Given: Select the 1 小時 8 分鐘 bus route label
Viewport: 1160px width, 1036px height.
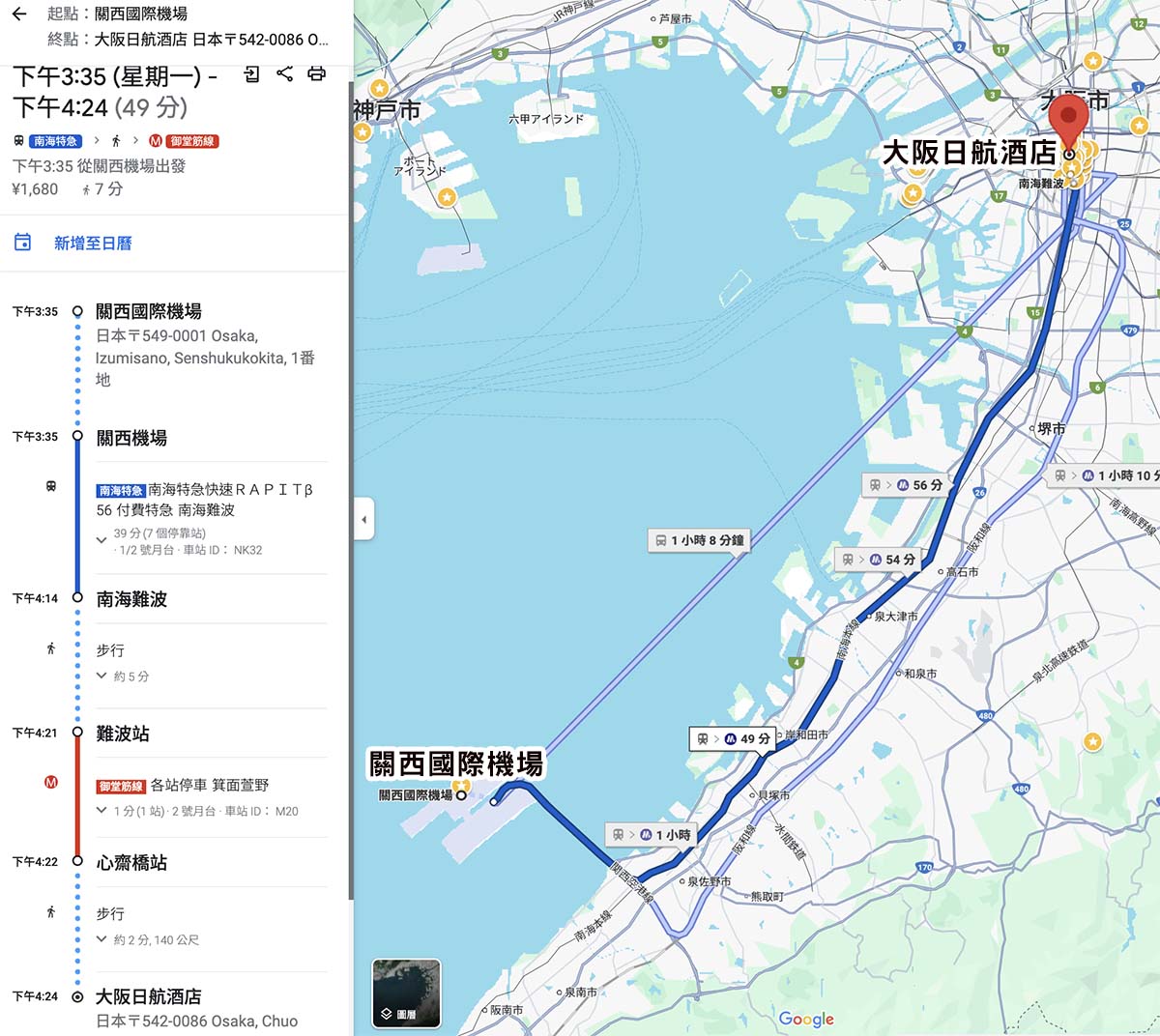Looking at the screenshot, I should pos(699,540).
